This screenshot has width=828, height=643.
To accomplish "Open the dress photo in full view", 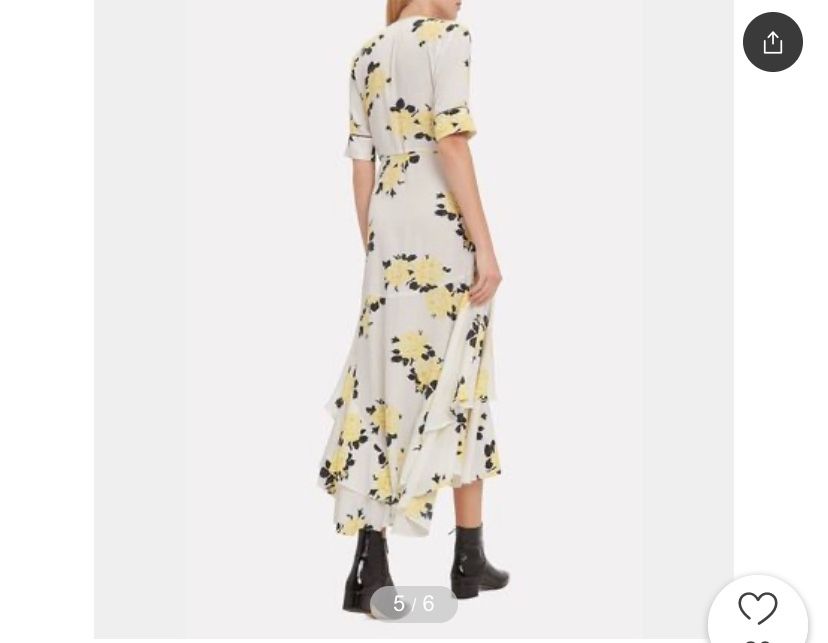I will [x=413, y=300].
